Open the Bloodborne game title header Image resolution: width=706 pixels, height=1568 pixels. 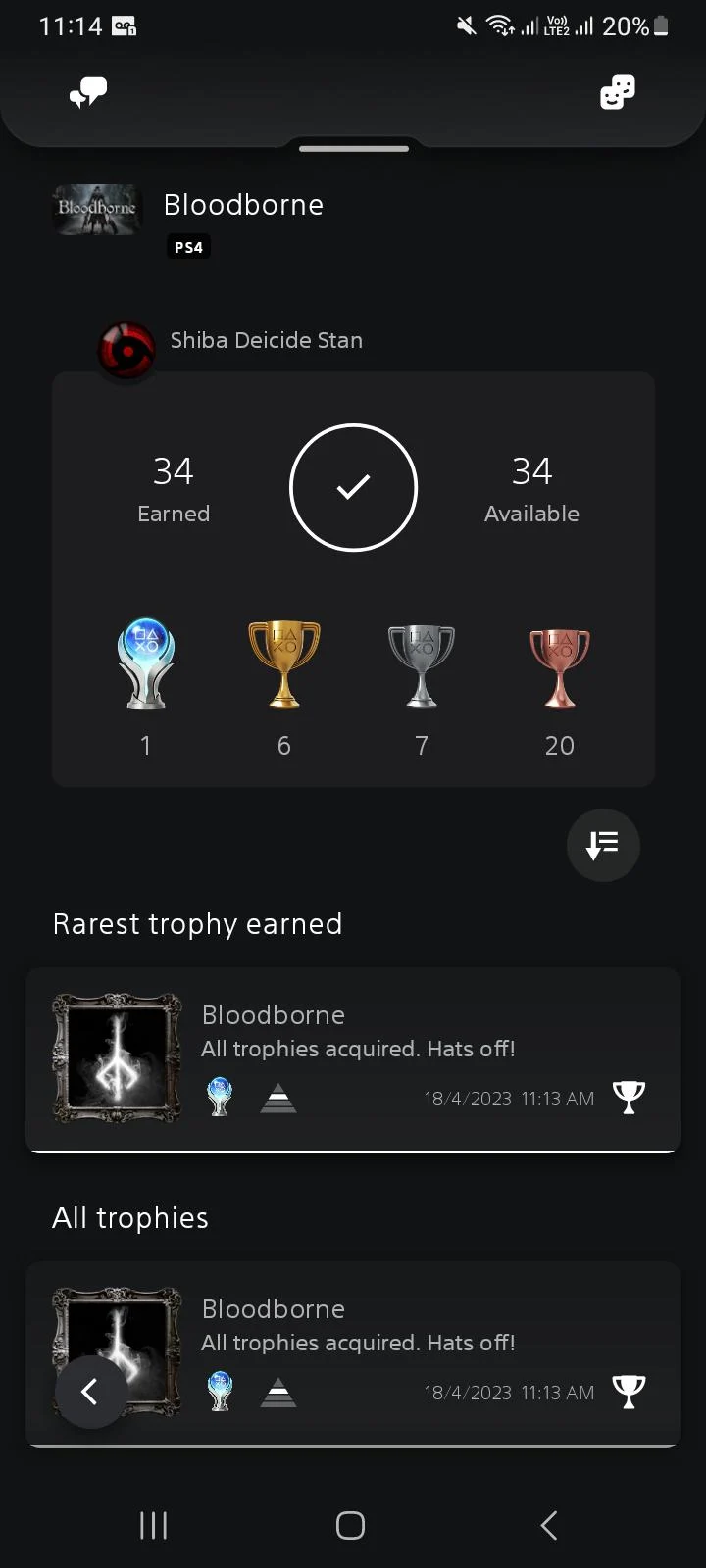[x=243, y=206]
